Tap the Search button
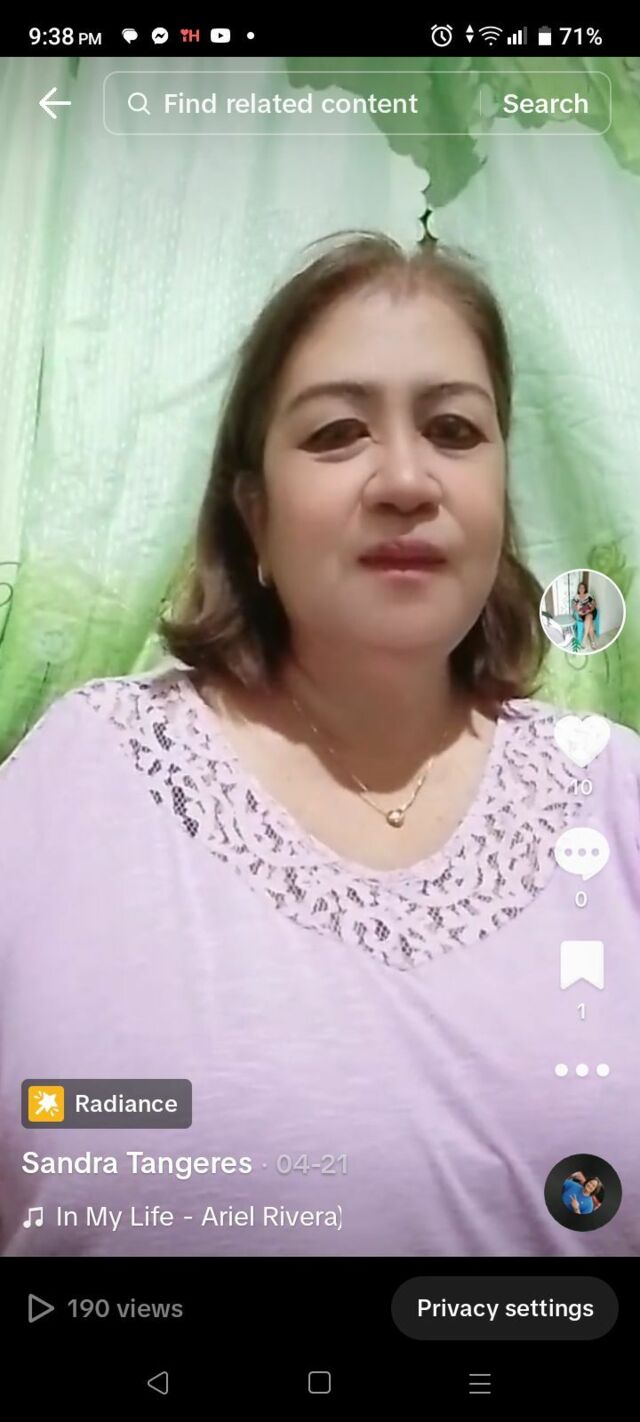Image resolution: width=640 pixels, height=1422 pixels. [x=545, y=103]
